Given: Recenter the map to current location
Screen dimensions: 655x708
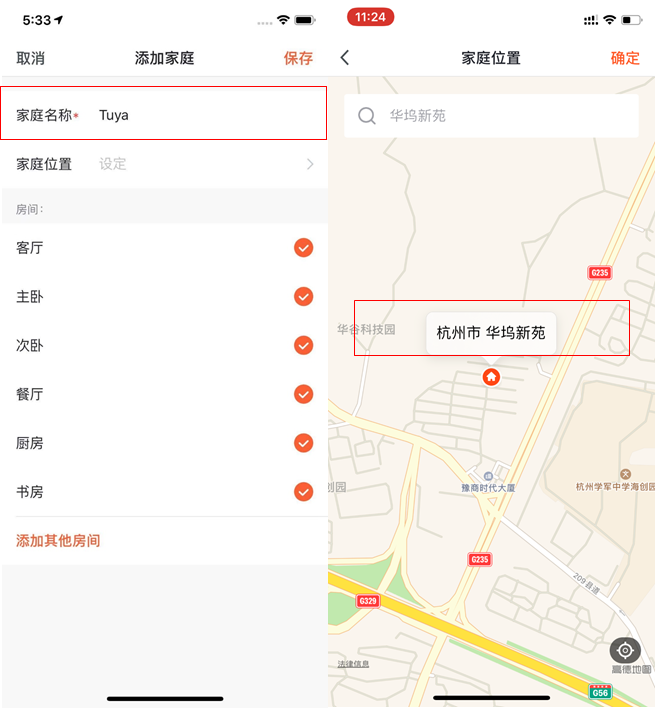Looking at the screenshot, I should [x=625, y=650].
